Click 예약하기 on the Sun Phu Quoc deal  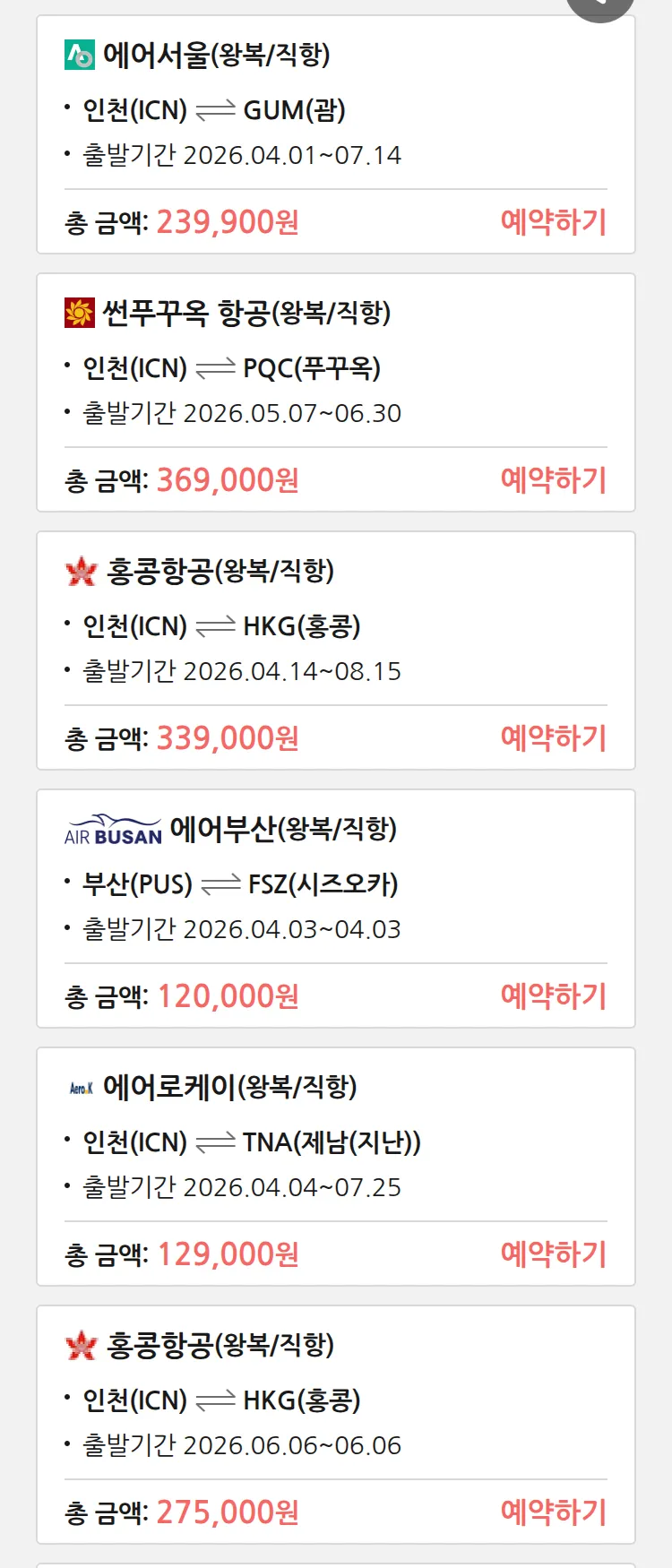[554, 479]
